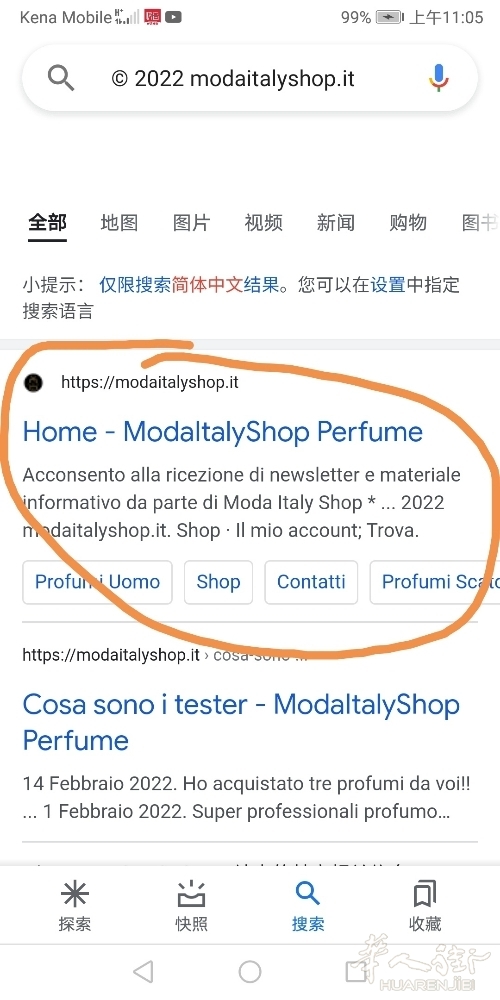
Task: Switch to the 购物 tab
Action: pyautogui.click(x=408, y=223)
